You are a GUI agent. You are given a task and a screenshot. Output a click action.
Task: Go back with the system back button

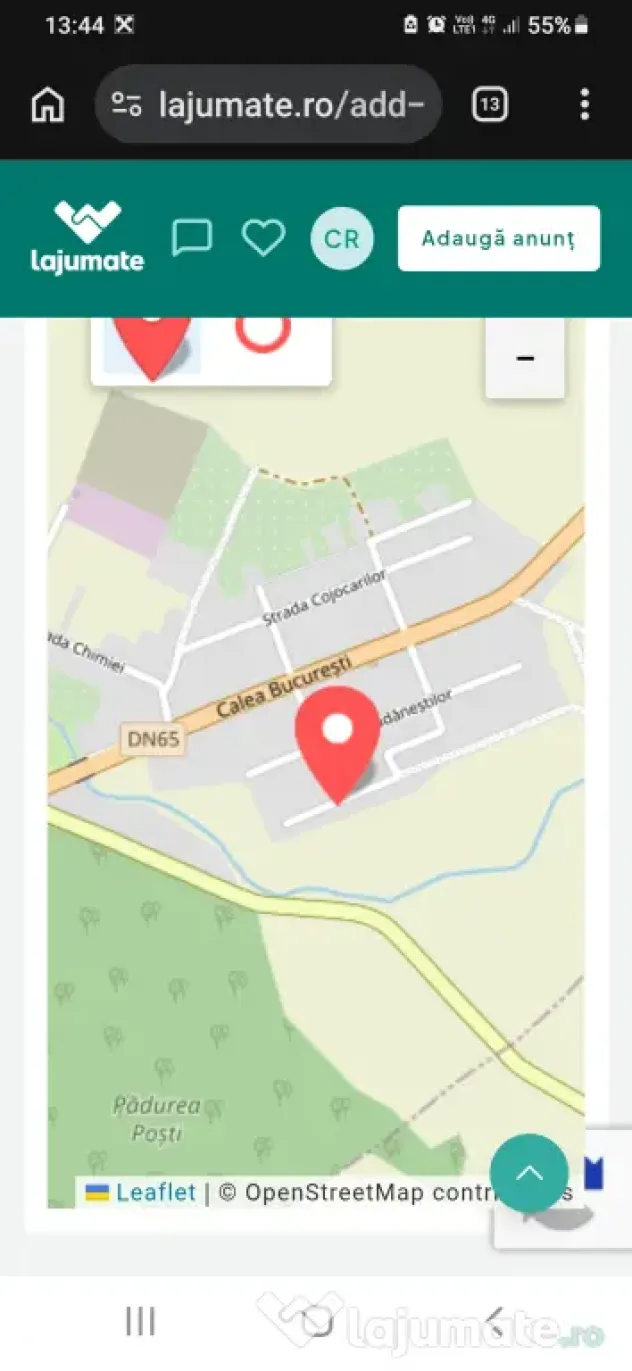(493, 1321)
